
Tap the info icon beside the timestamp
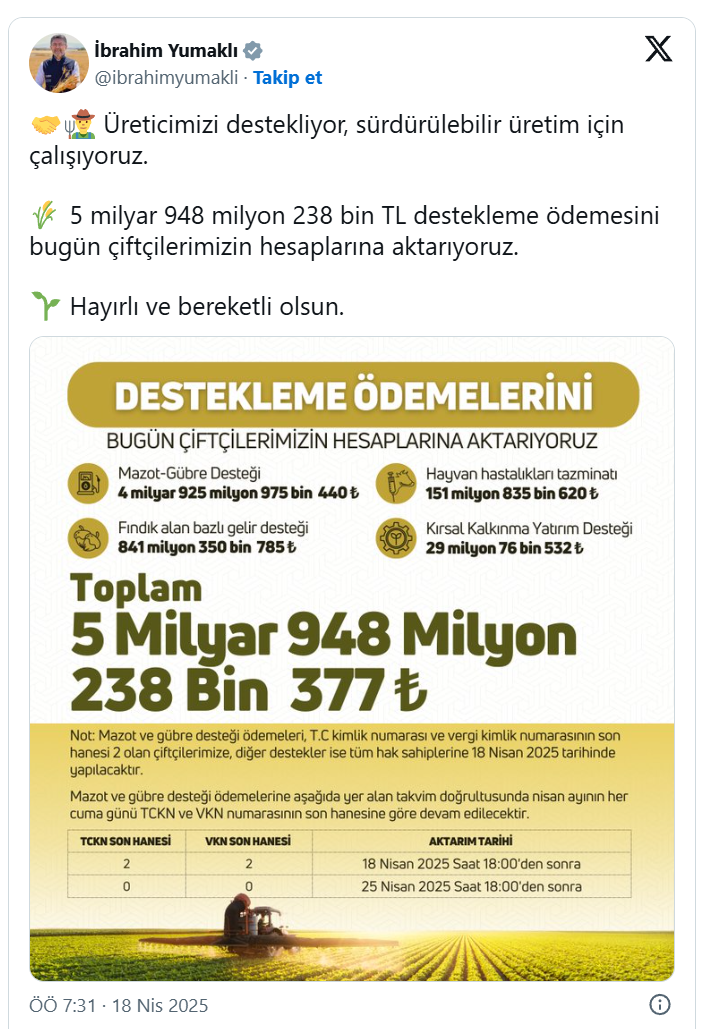pos(659,1004)
